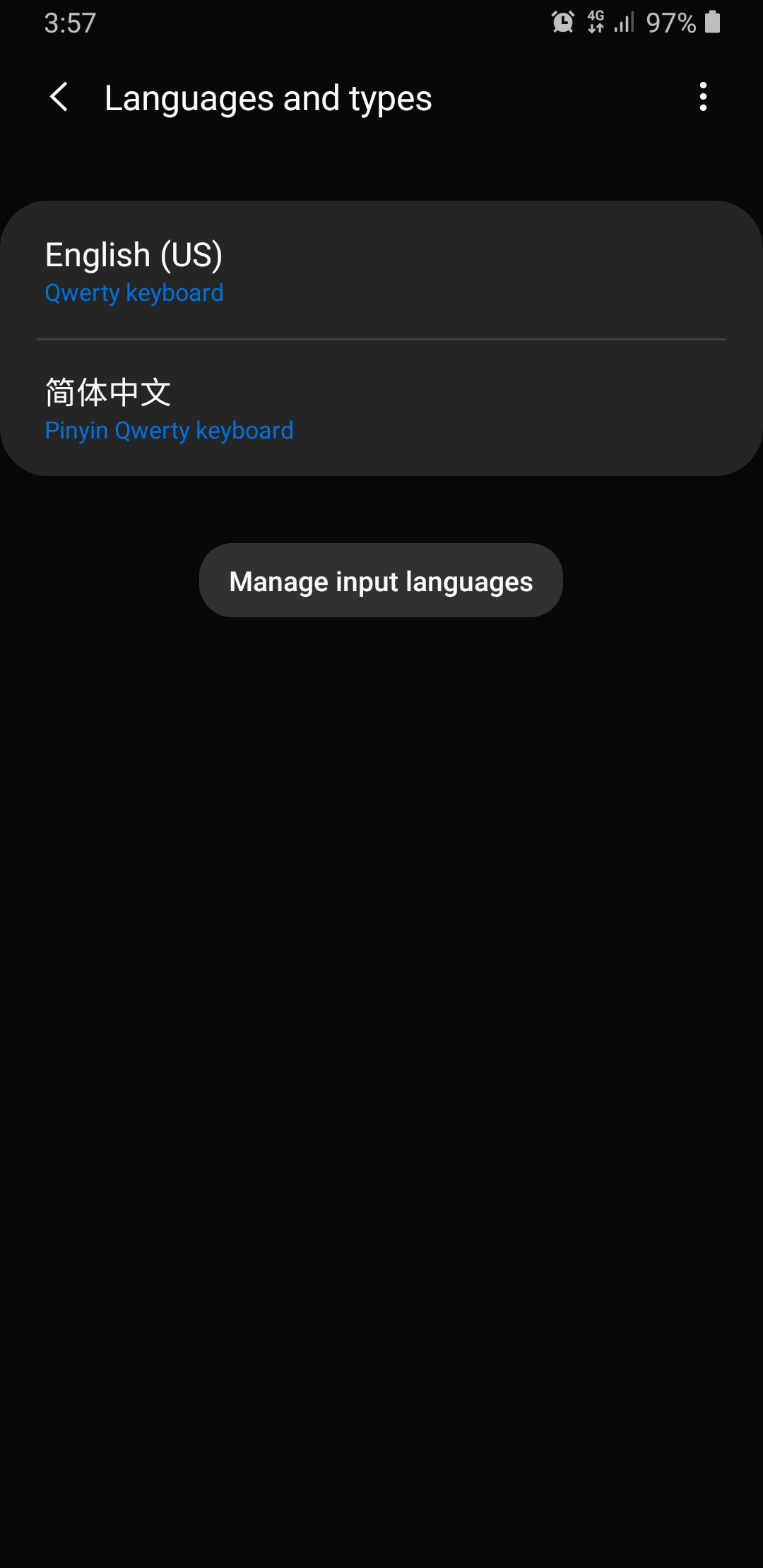Tap Manage input languages button
Screen dimensions: 763x1568
click(x=381, y=581)
